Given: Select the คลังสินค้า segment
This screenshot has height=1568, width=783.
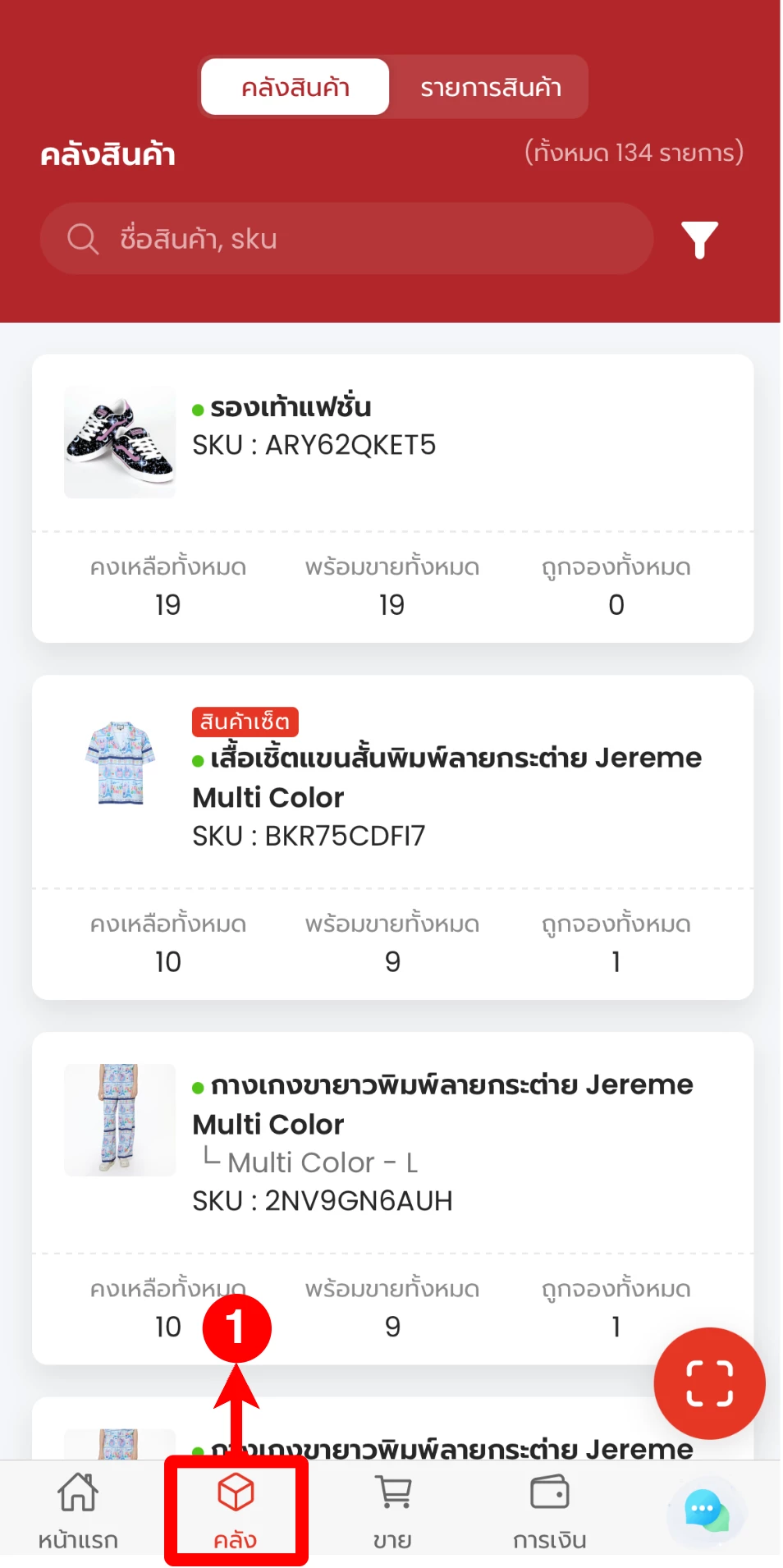Looking at the screenshot, I should pyautogui.click(x=295, y=87).
